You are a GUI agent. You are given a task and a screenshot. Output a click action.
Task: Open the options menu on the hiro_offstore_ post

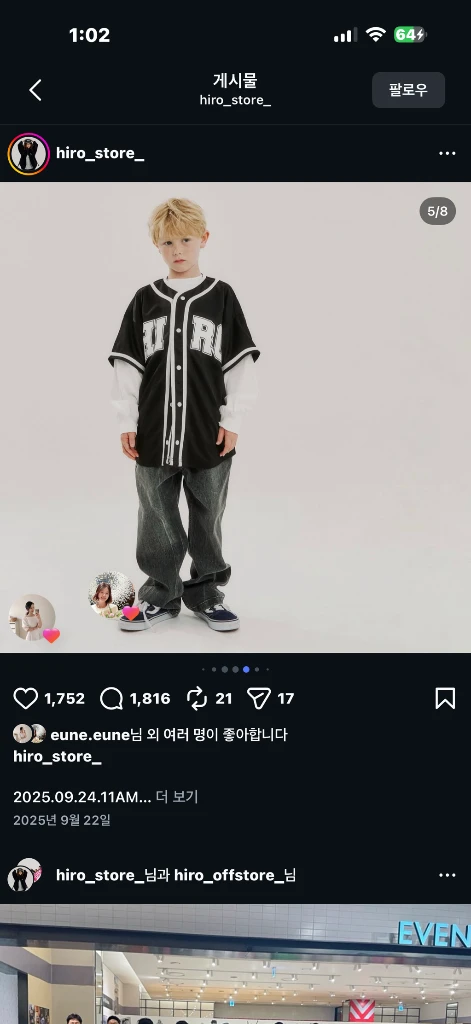point(447,875)
